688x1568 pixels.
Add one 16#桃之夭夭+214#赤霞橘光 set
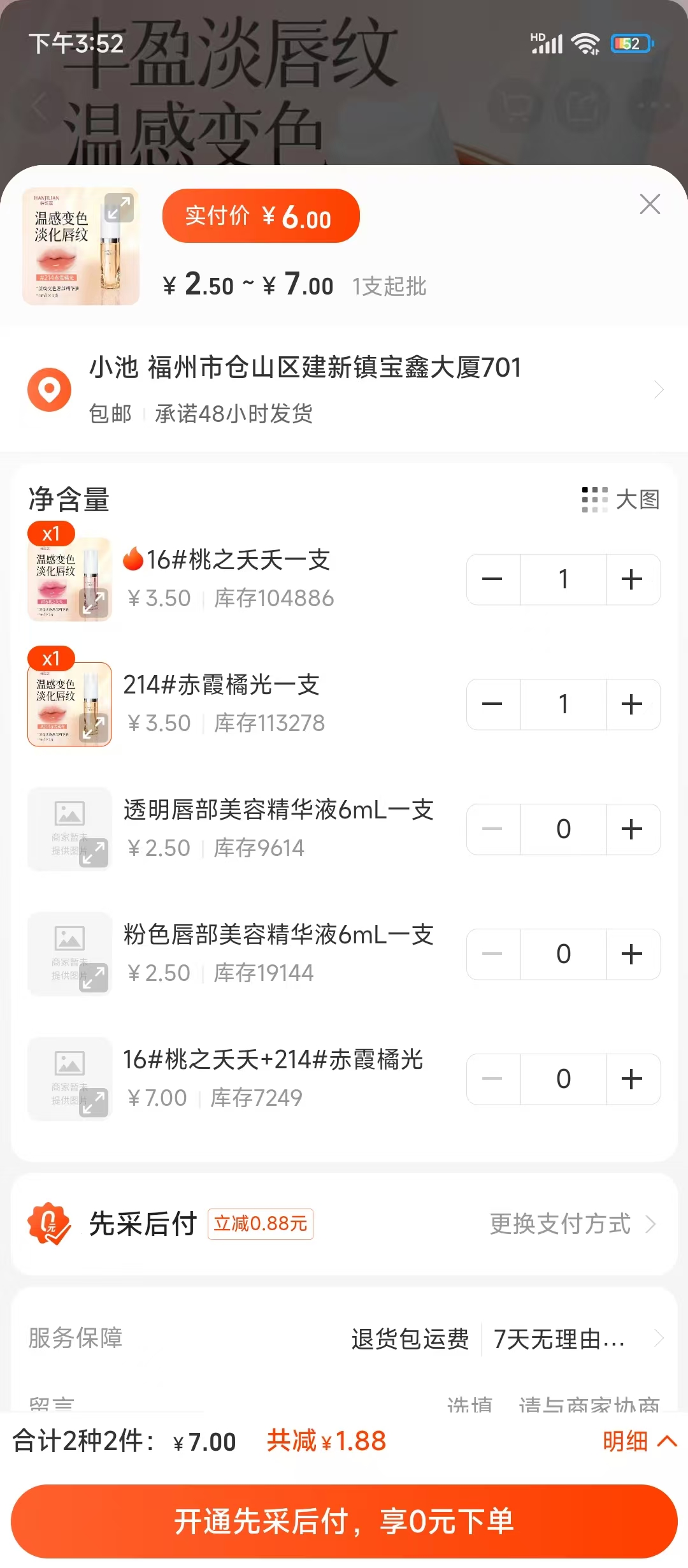pos(632,1079)
